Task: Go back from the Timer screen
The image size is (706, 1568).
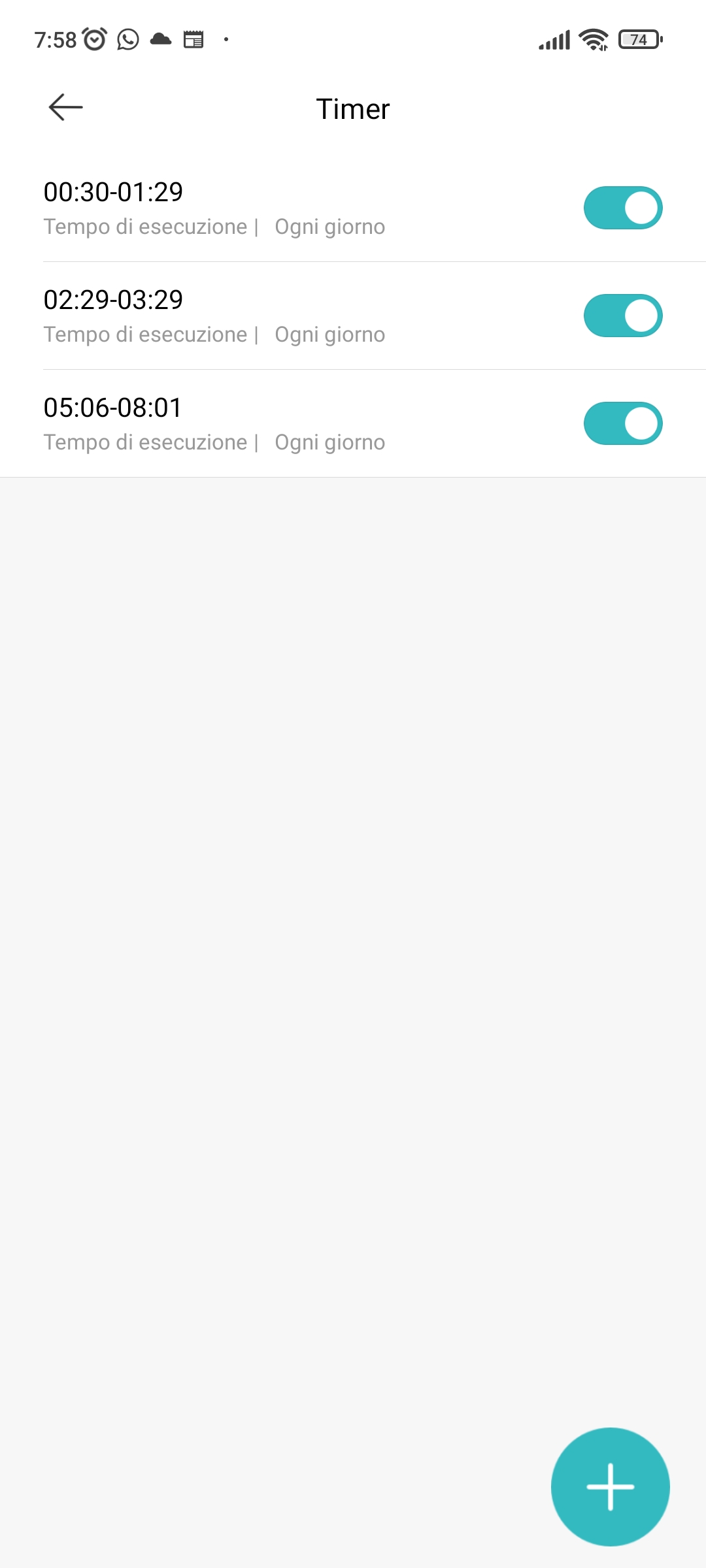Action: (x=65, y=108)
